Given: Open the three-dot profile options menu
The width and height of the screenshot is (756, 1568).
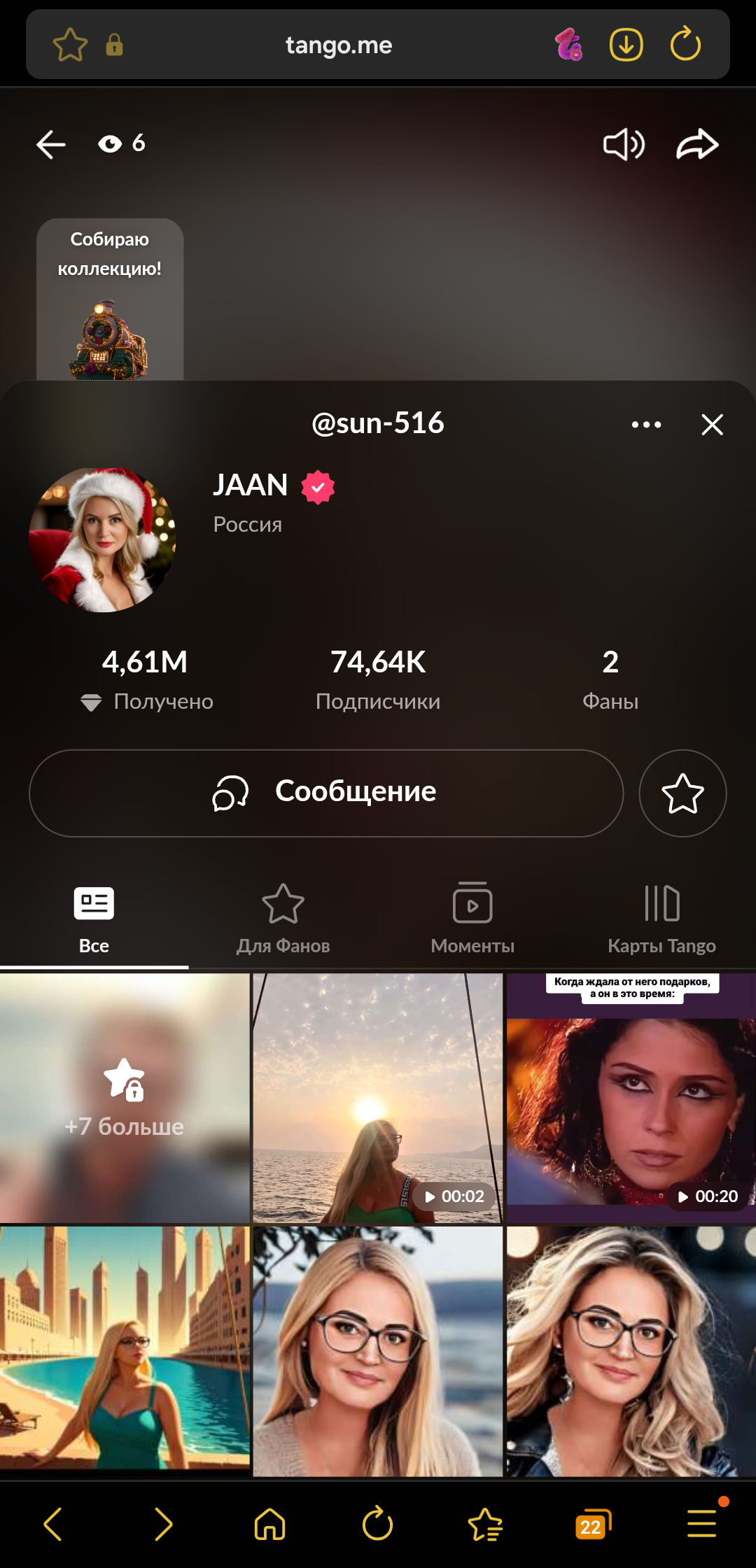Looking at the screenshot, I should coord(646,425).
